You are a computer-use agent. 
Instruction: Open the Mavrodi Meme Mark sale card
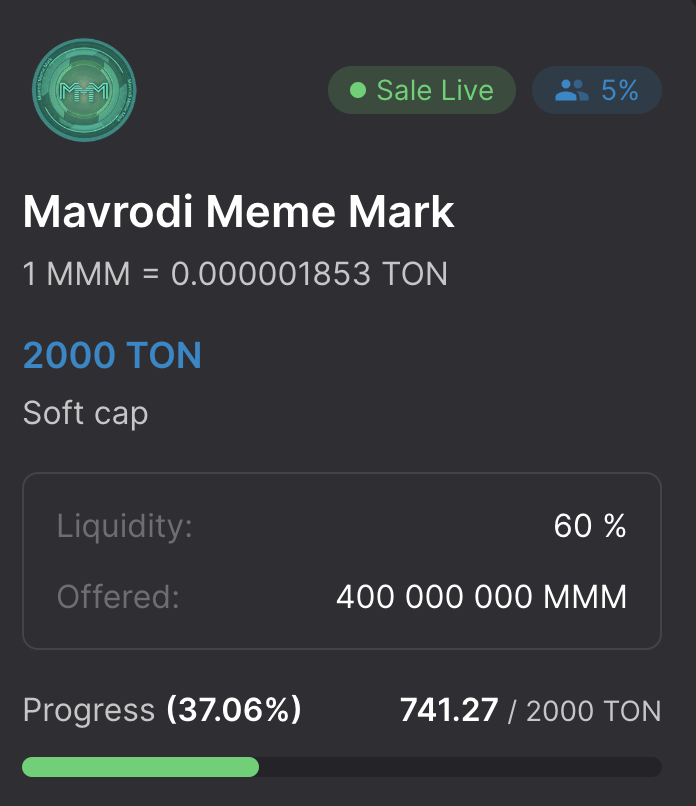tap(239, 212)
